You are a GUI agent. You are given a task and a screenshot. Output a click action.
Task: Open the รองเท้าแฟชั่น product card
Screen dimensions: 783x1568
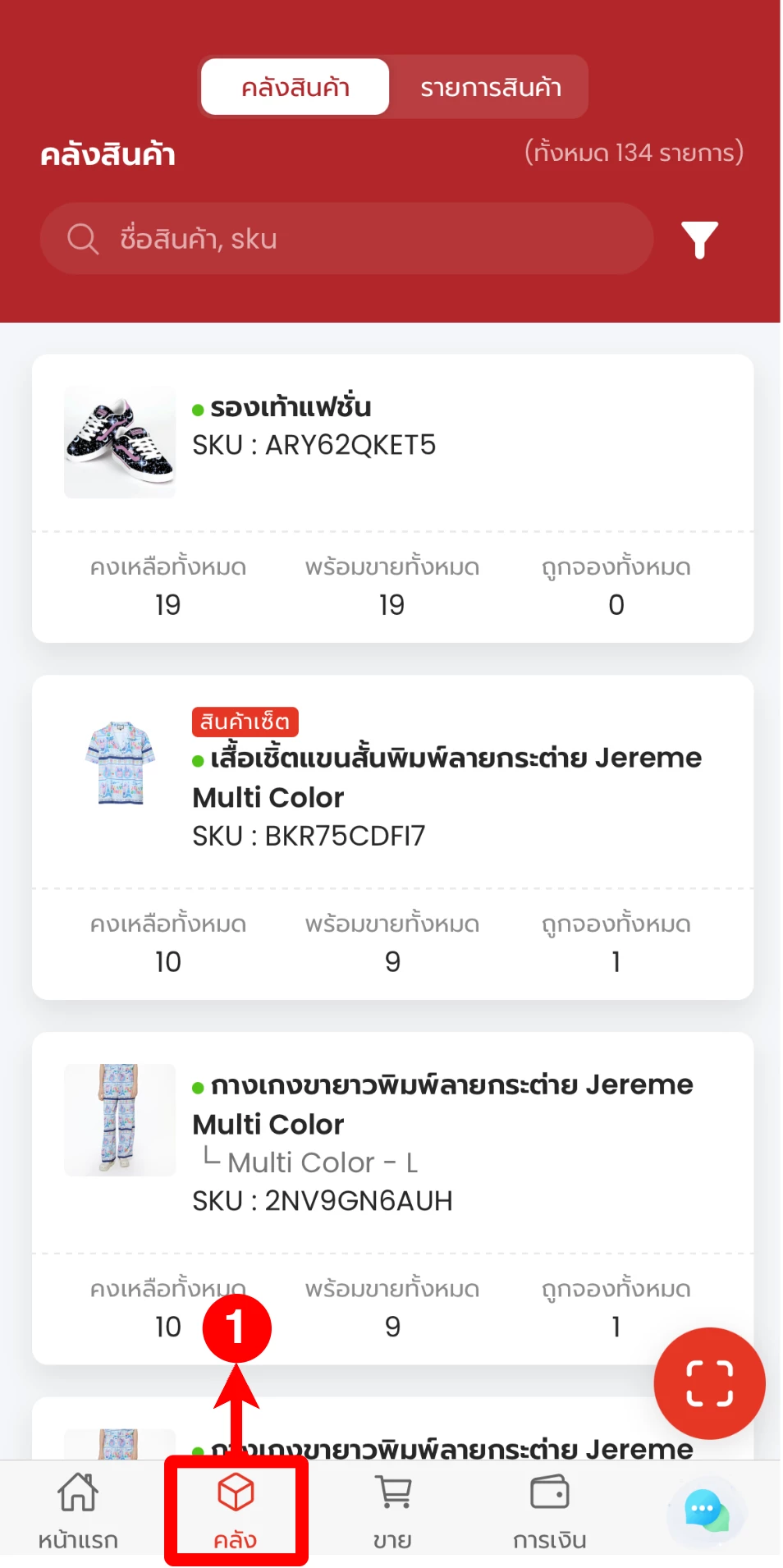coord(392,443)
